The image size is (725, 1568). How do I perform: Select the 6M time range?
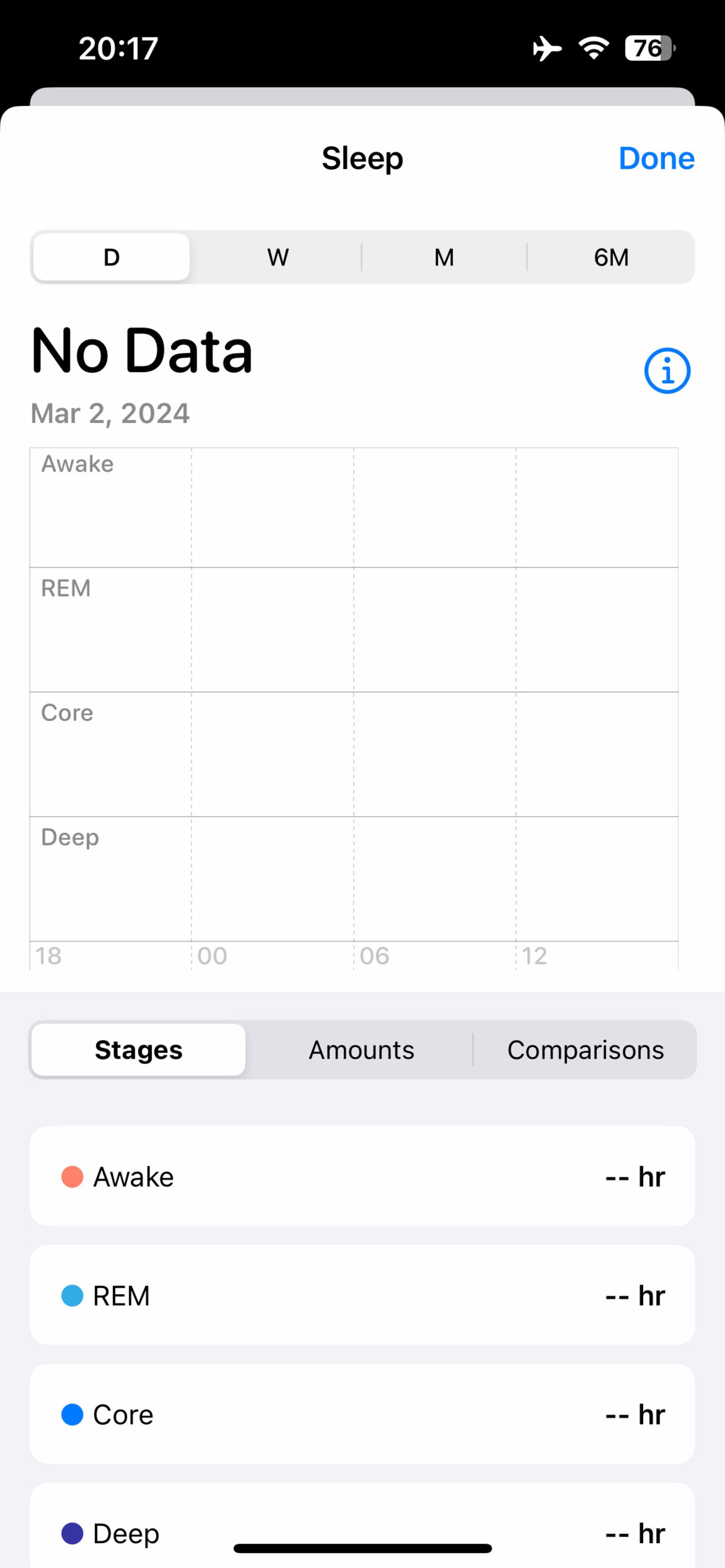click(x=611, y=257)
